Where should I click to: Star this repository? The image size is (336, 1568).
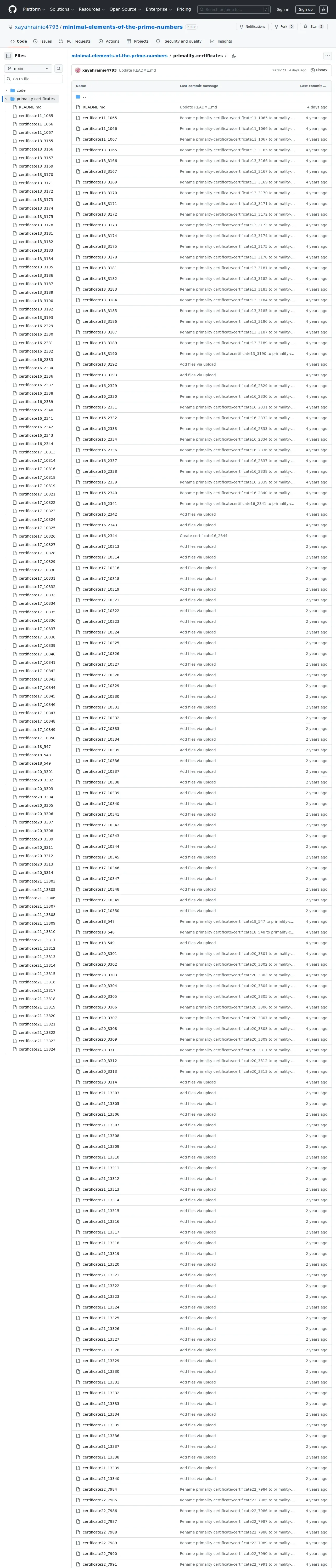[x=313, y=27]
